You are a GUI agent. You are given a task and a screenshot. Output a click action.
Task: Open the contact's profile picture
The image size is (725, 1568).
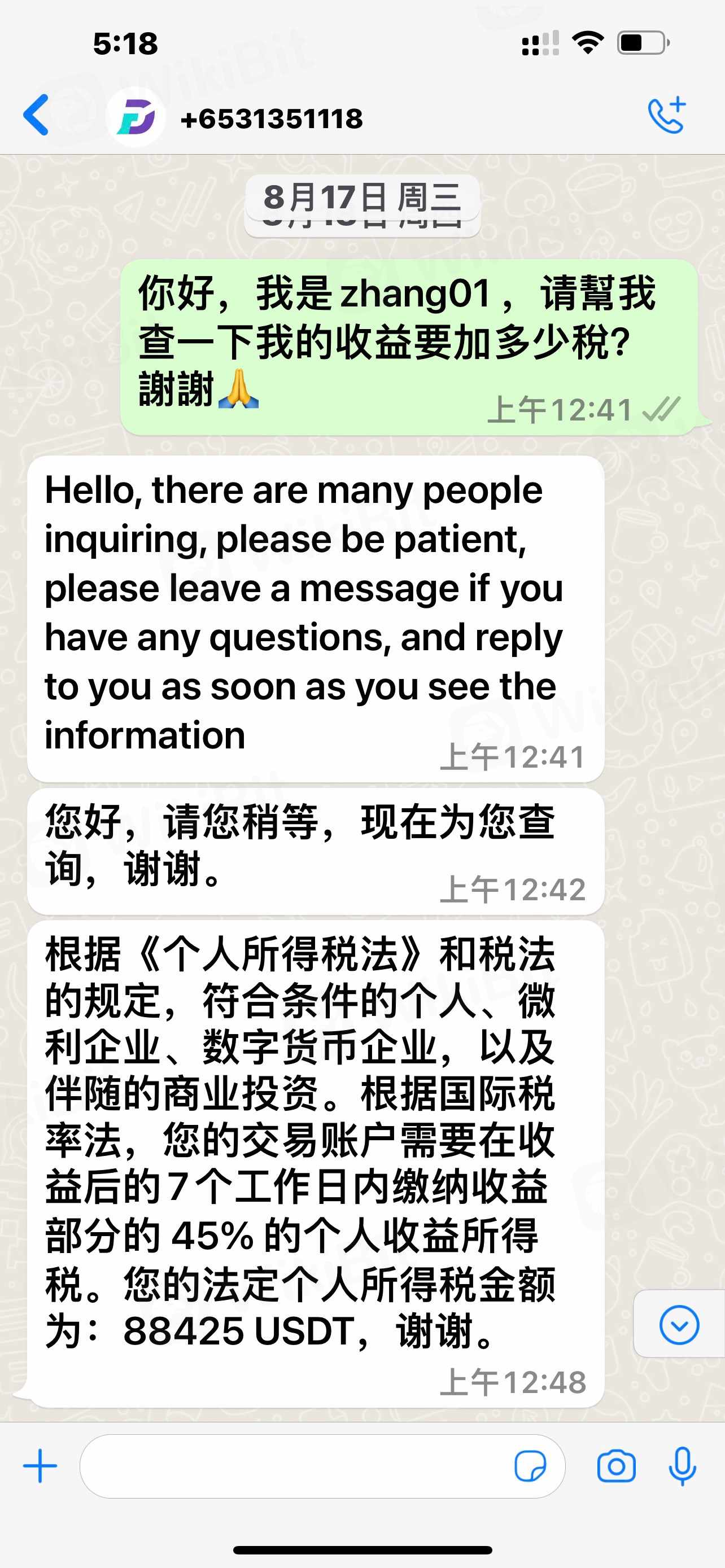[136, 117]
